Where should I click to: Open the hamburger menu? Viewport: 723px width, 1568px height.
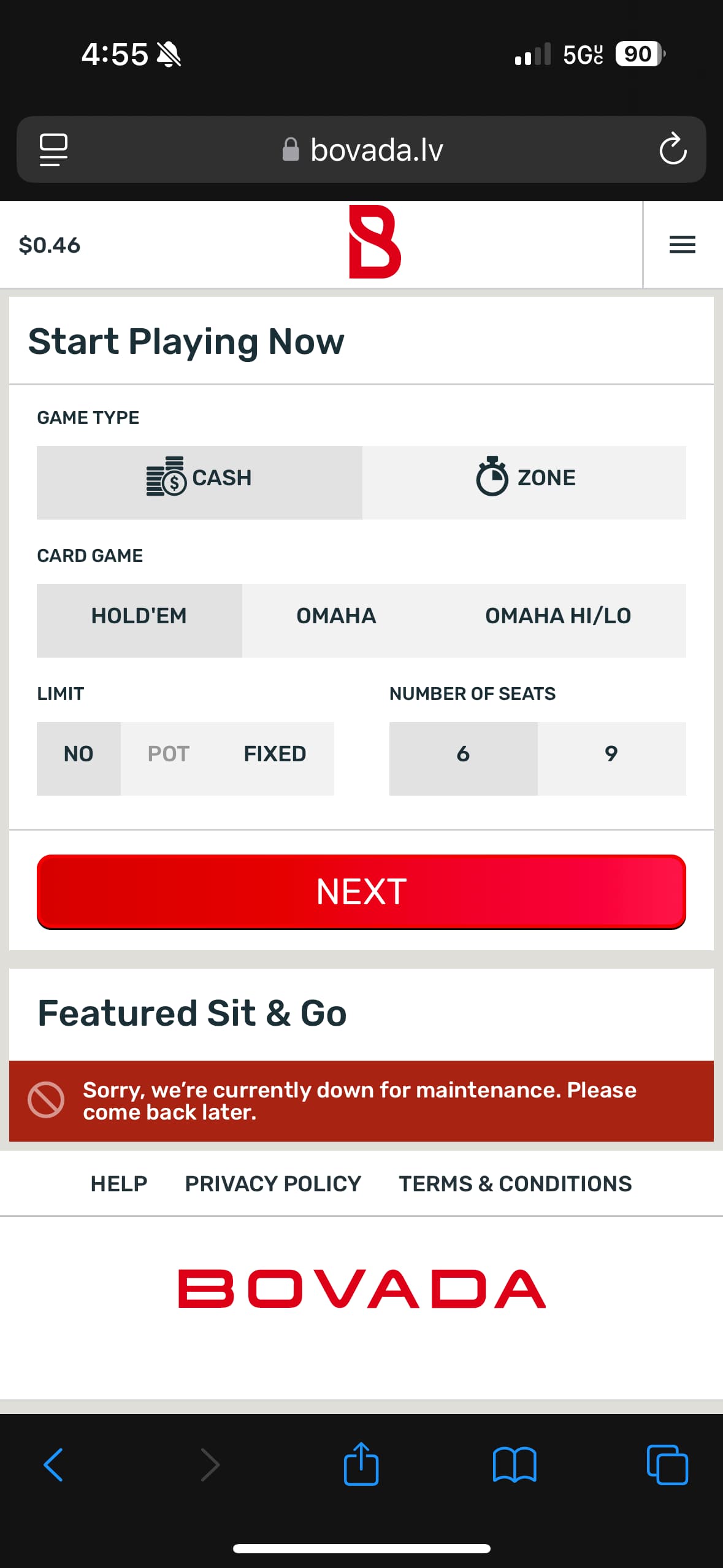click(x=682, y=245)
